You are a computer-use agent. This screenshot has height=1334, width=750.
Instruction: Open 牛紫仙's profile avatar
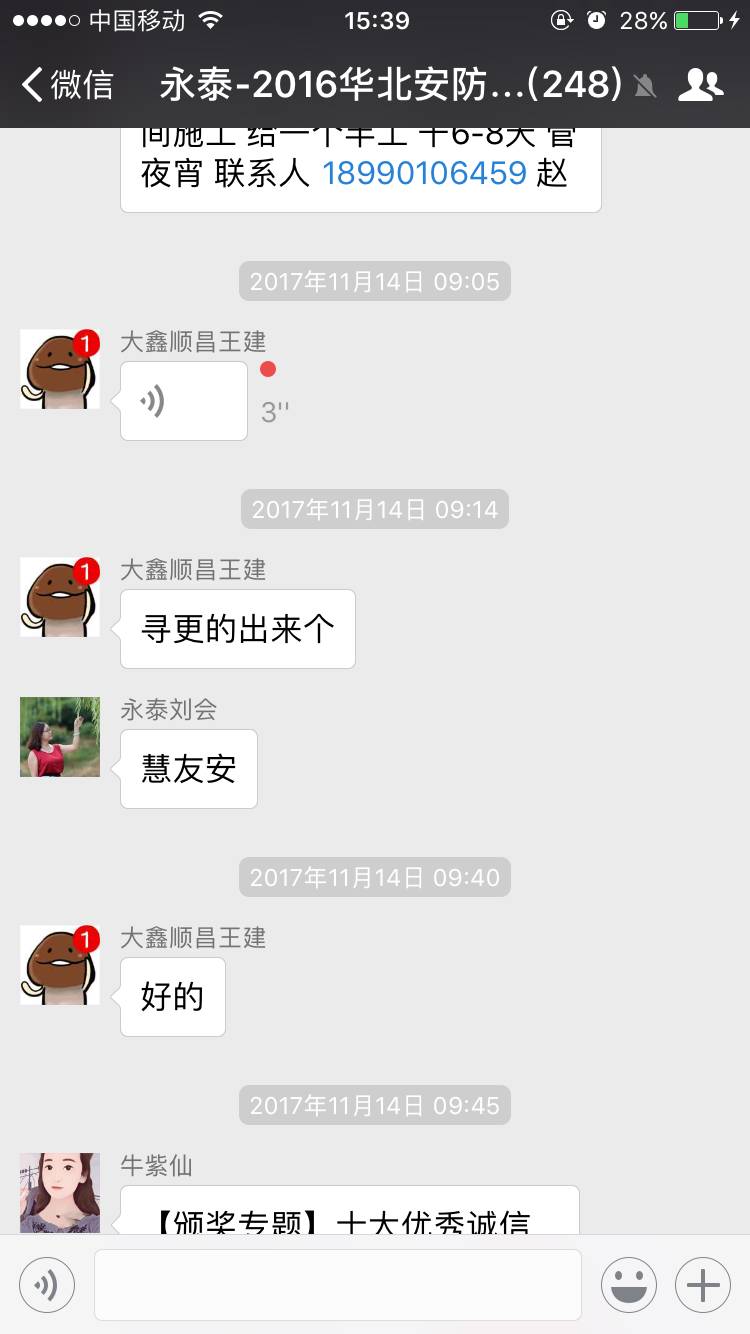coord(60,1192)
